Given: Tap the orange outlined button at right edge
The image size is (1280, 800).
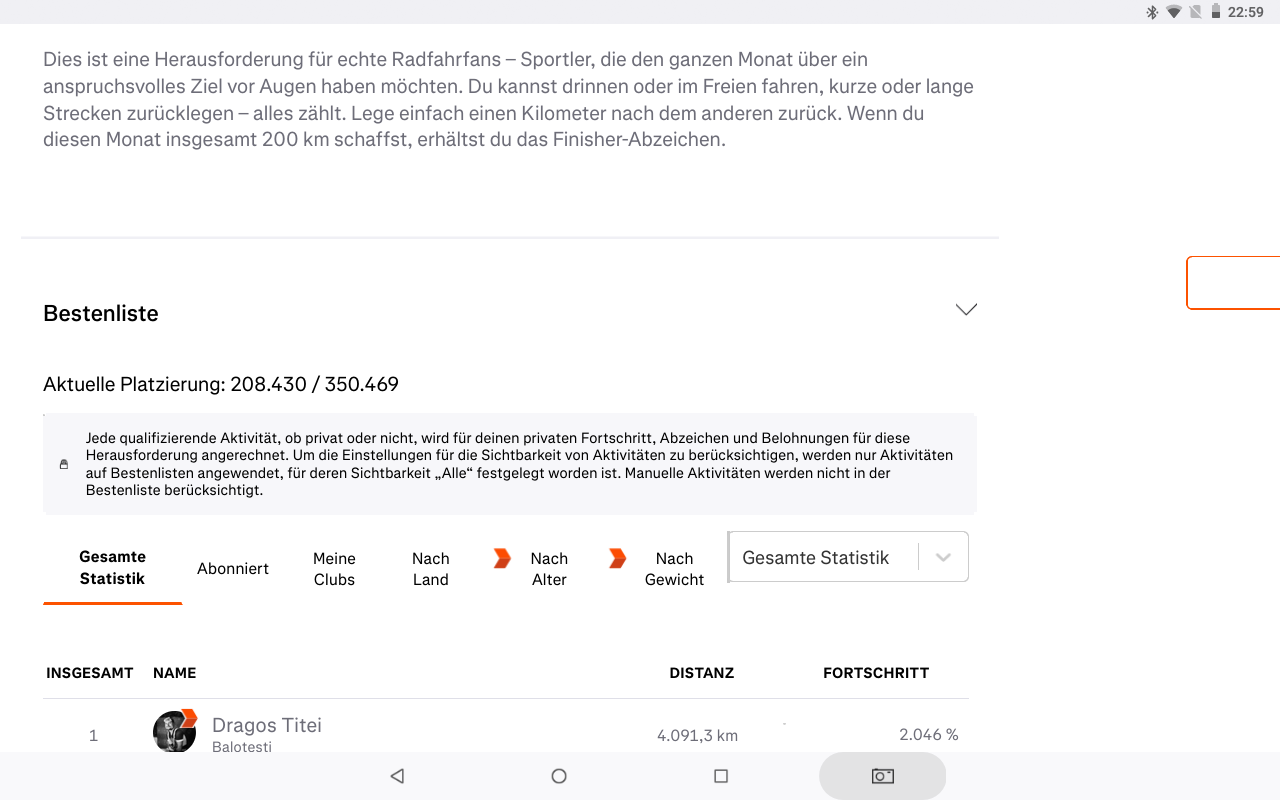Looking at the screenshot, I should pyautogui.click(x=1233, y=283).
